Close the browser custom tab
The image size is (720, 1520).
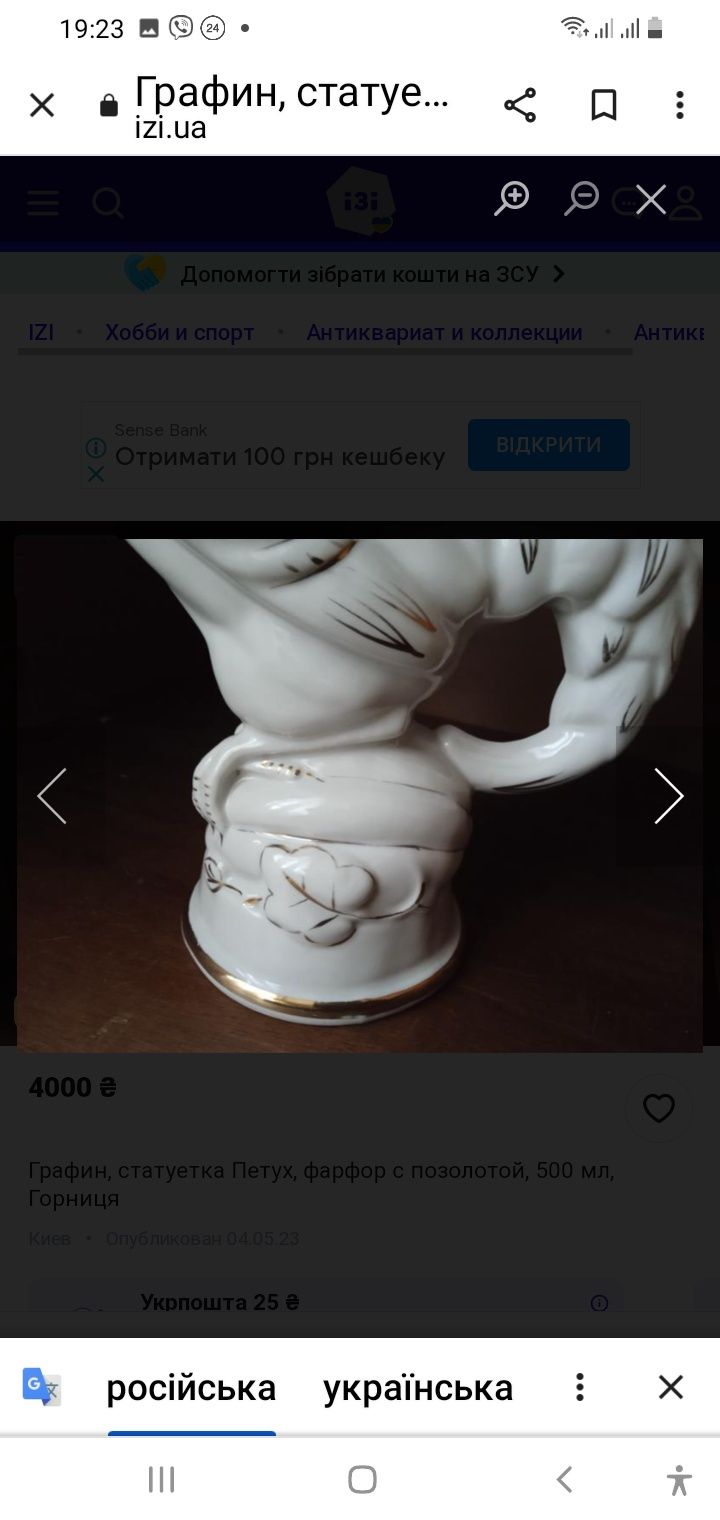(42, 105)
